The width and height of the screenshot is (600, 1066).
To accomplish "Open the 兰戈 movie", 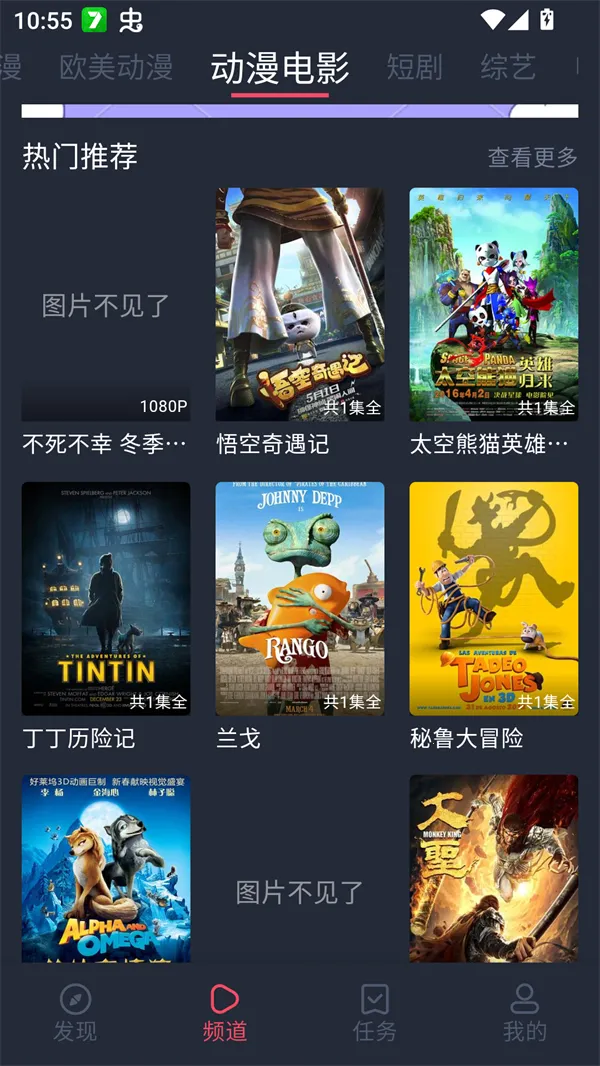I will tap(300, 598).
